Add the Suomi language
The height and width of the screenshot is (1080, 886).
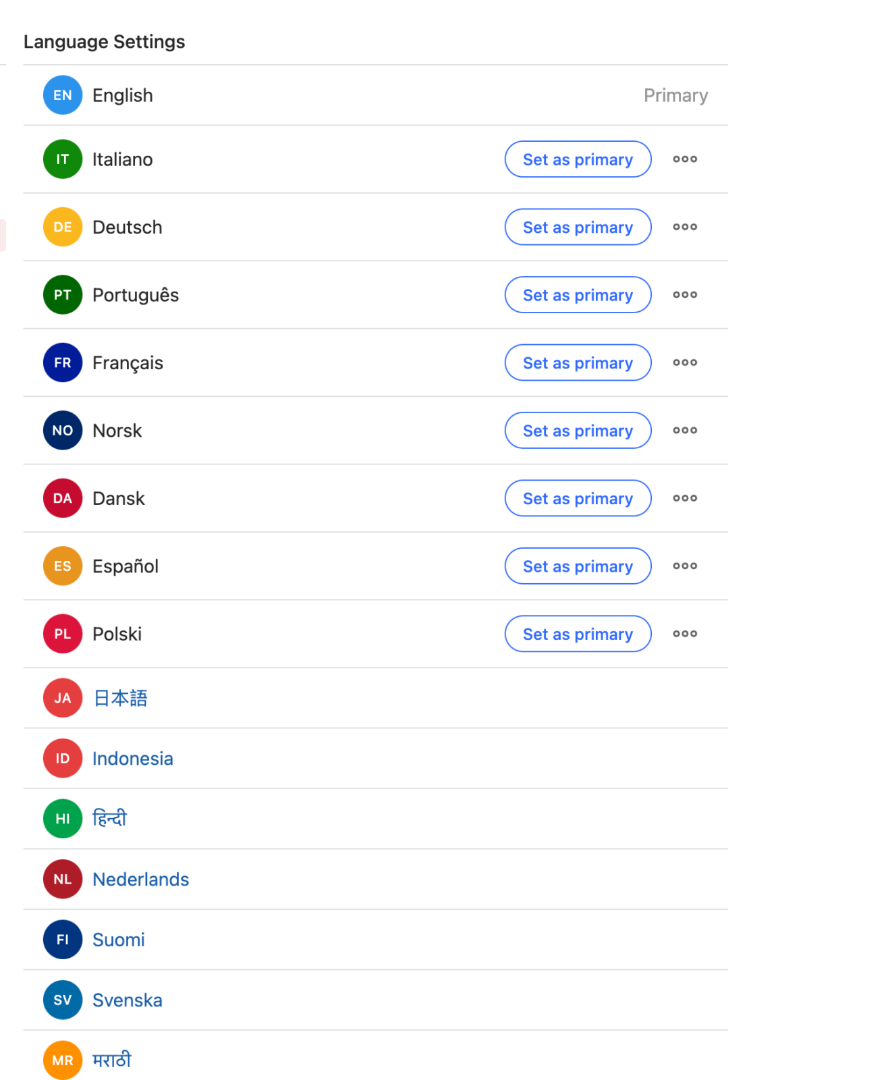[x=118, y=939]
